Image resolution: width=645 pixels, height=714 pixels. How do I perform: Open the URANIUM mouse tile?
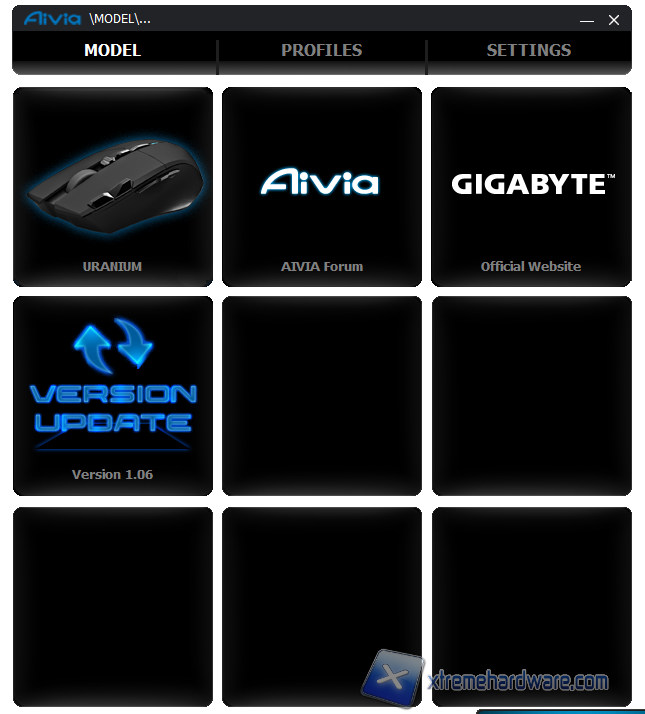pyautogui.click(x=113, y=187)
